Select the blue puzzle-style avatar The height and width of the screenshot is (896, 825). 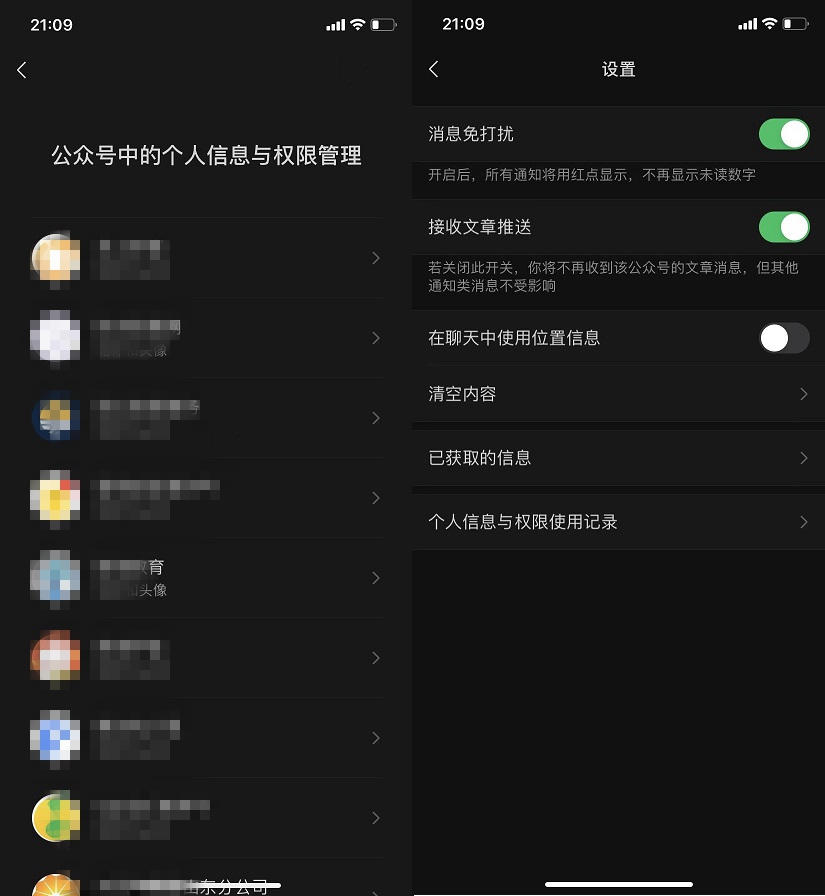55,738
